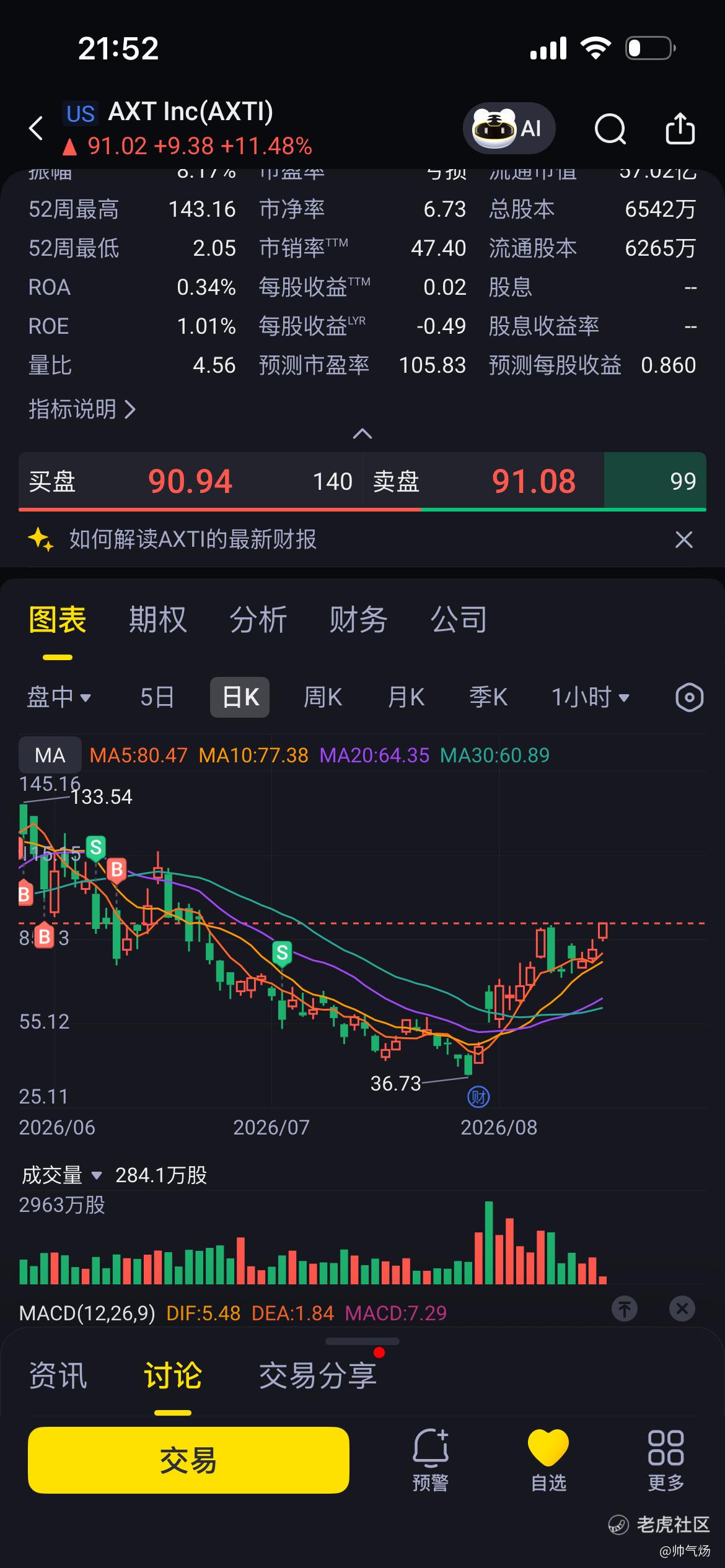Go back using the top-left arrow
Viewport: 725px width, 1568px height.
[x=37, y=129]
